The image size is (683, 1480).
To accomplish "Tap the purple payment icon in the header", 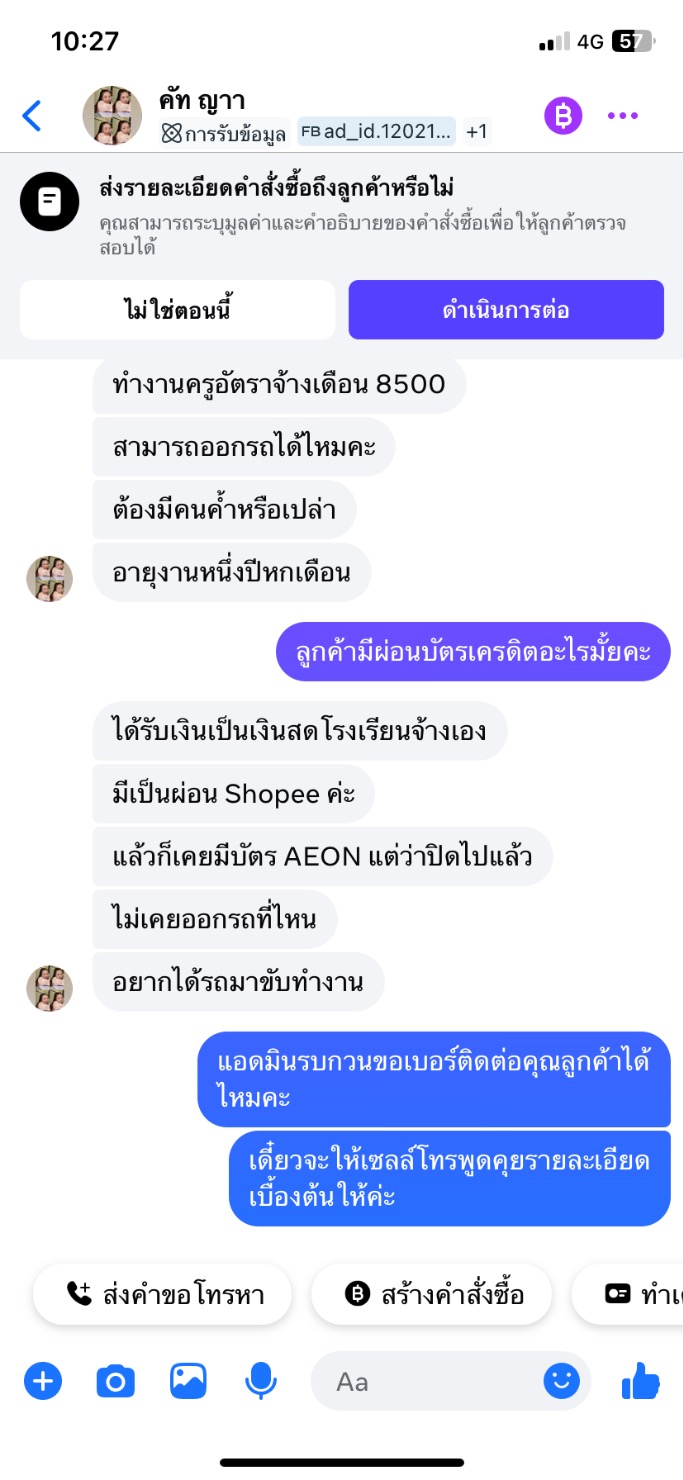I will click(563, 116).
